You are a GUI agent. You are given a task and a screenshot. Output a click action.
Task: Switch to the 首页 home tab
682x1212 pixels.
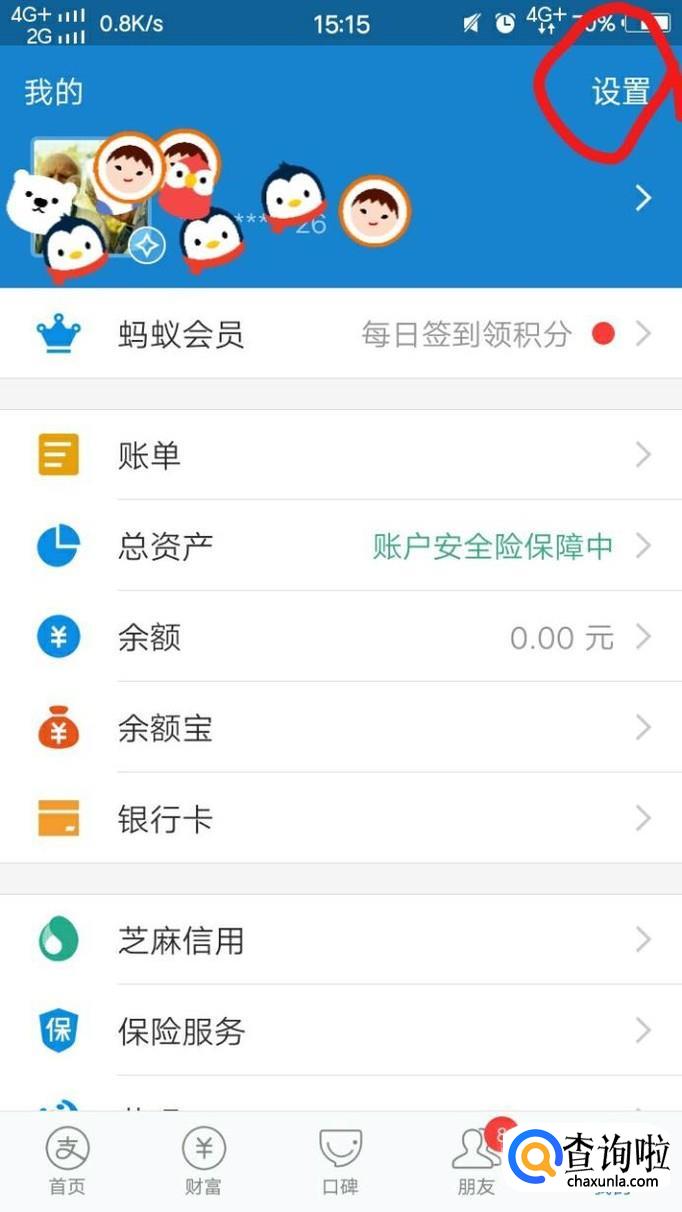67,1162
